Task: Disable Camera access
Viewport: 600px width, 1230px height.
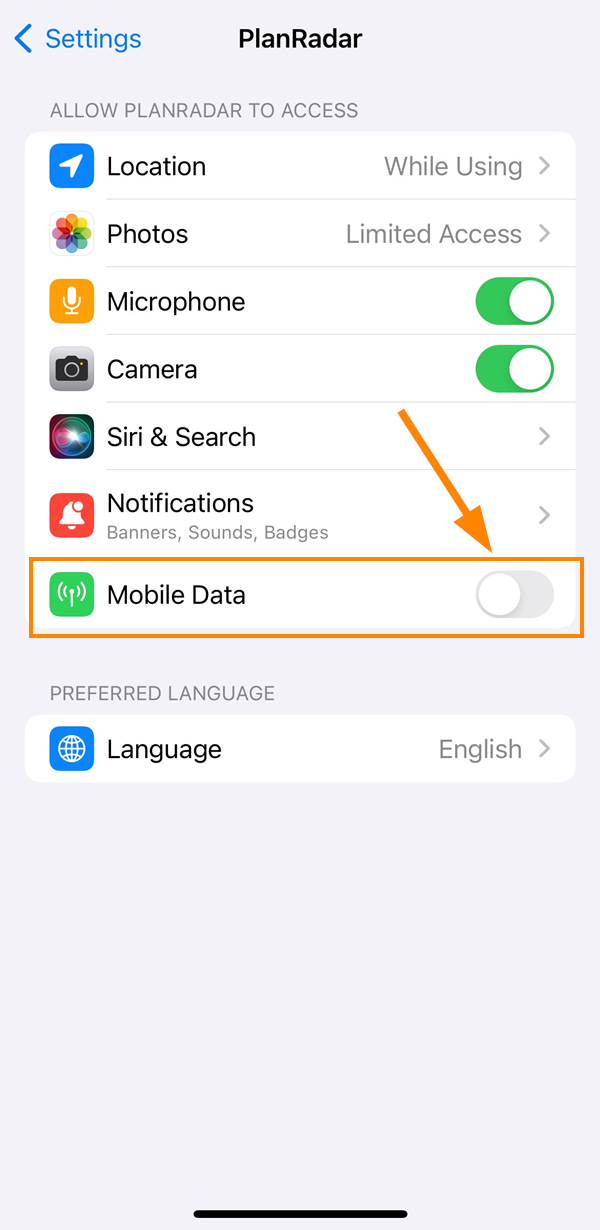Action: click(x=514, y=369)
